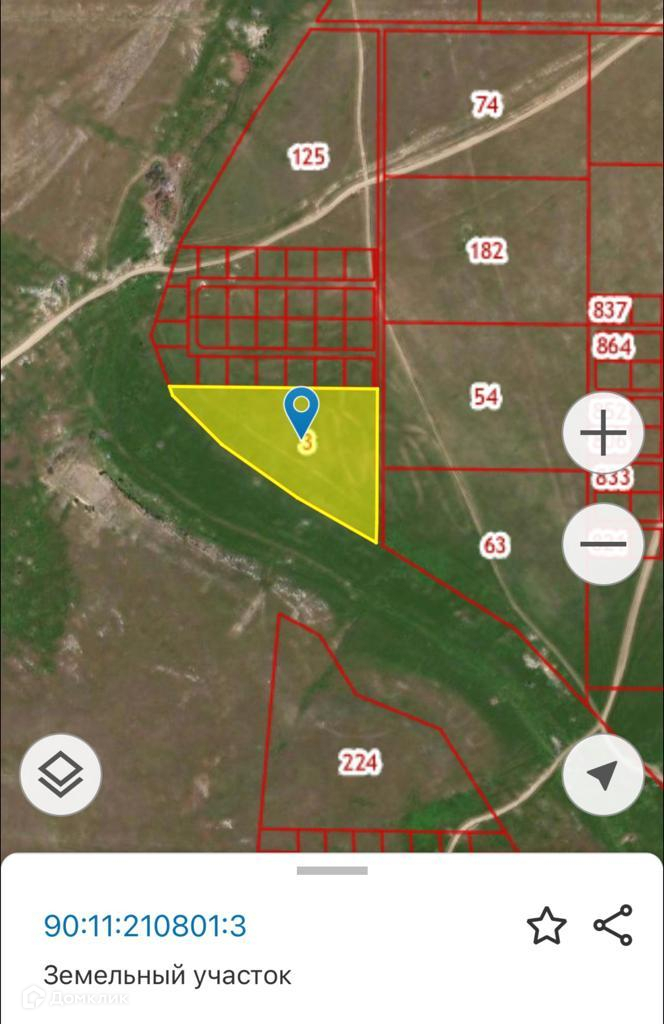Center map on my location
The image size is (664, 1024).
603,775
